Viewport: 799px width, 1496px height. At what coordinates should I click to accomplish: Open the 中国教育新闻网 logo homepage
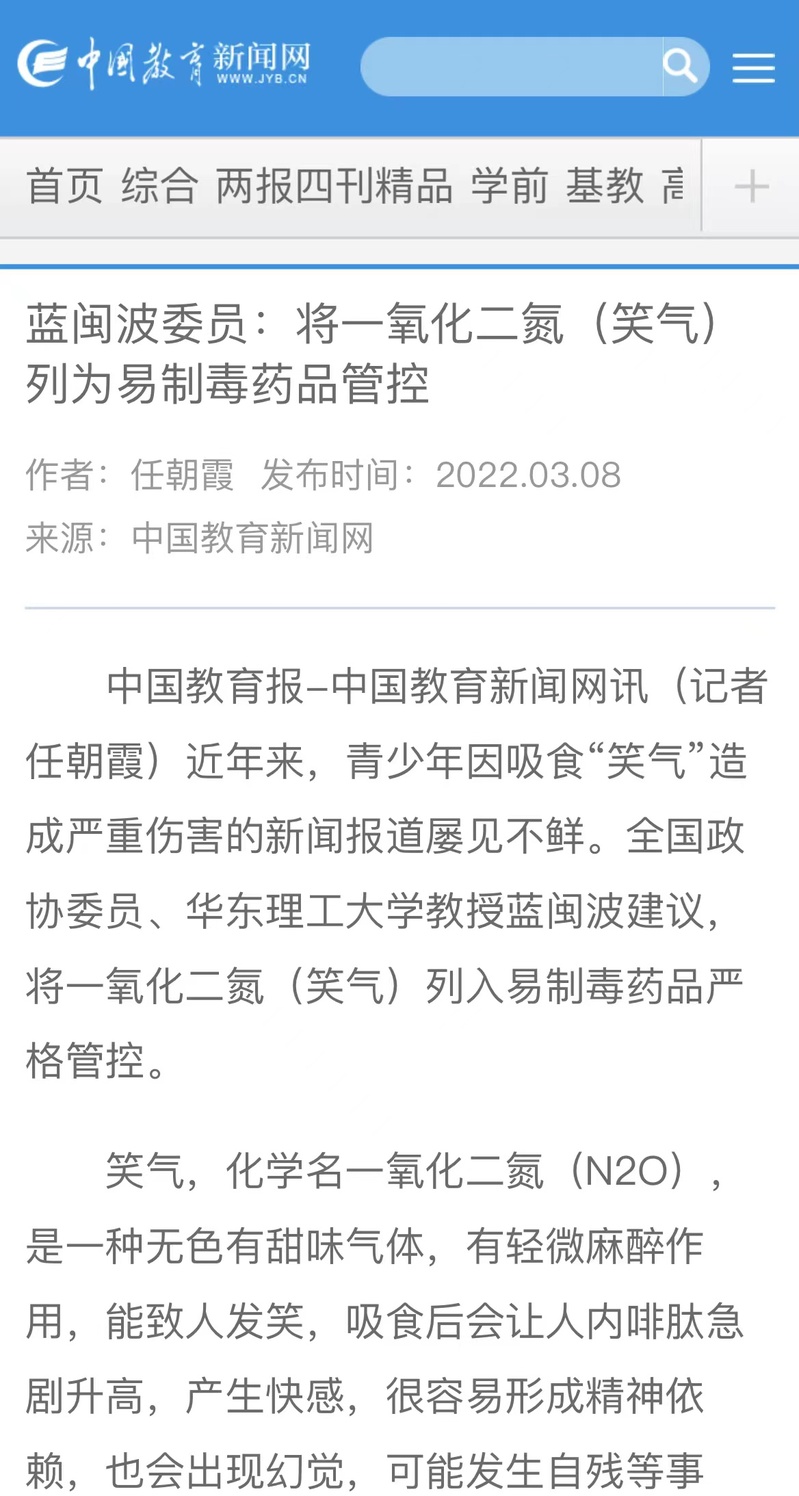click(x=164, y=64)
